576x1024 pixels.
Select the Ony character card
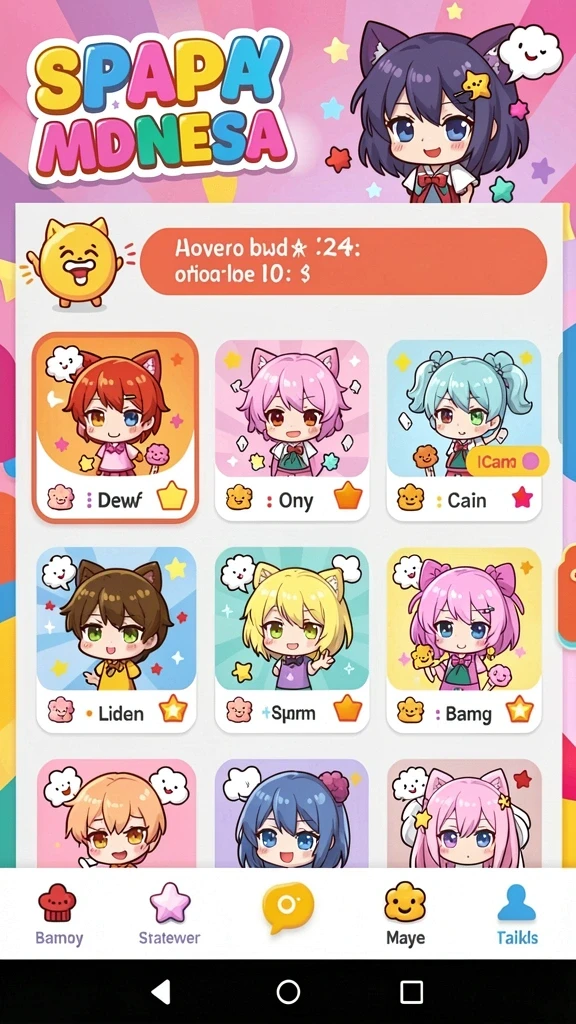(292, 429)
